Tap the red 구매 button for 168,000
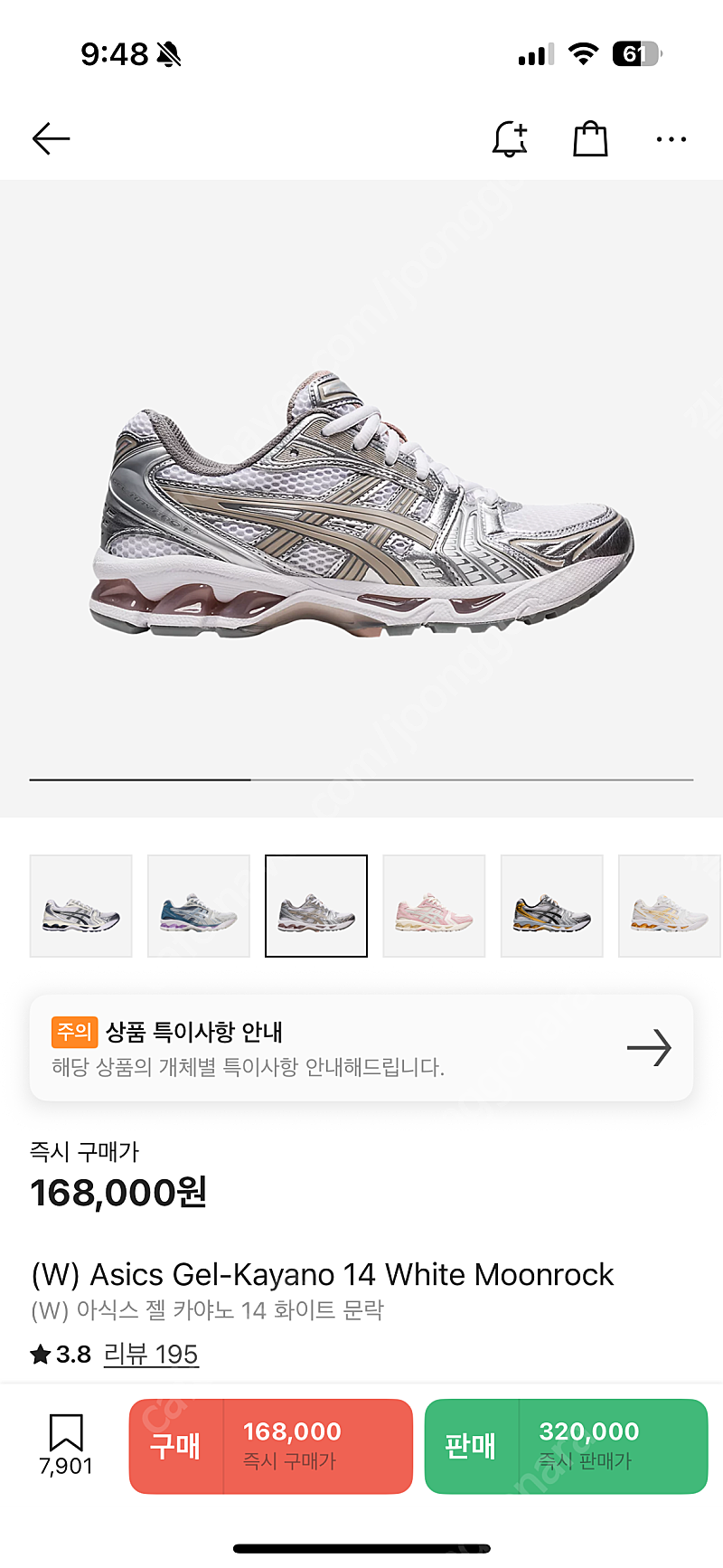Image resolution: width=723 pixels, height=1568 pixels. coord(271,1446)
